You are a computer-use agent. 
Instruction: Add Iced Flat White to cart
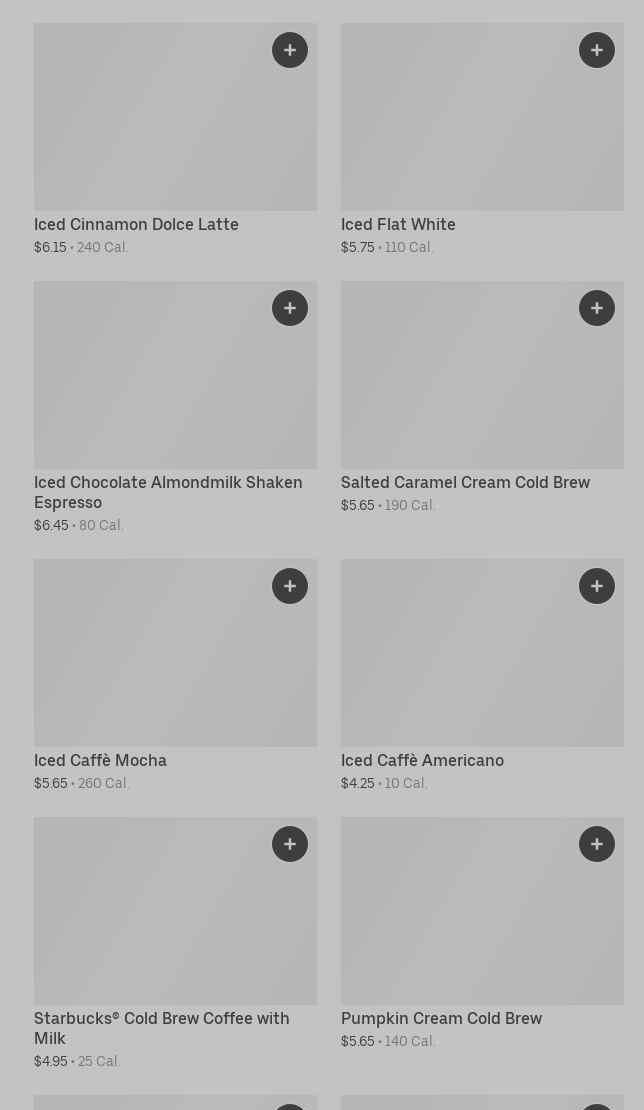point(597,50)
